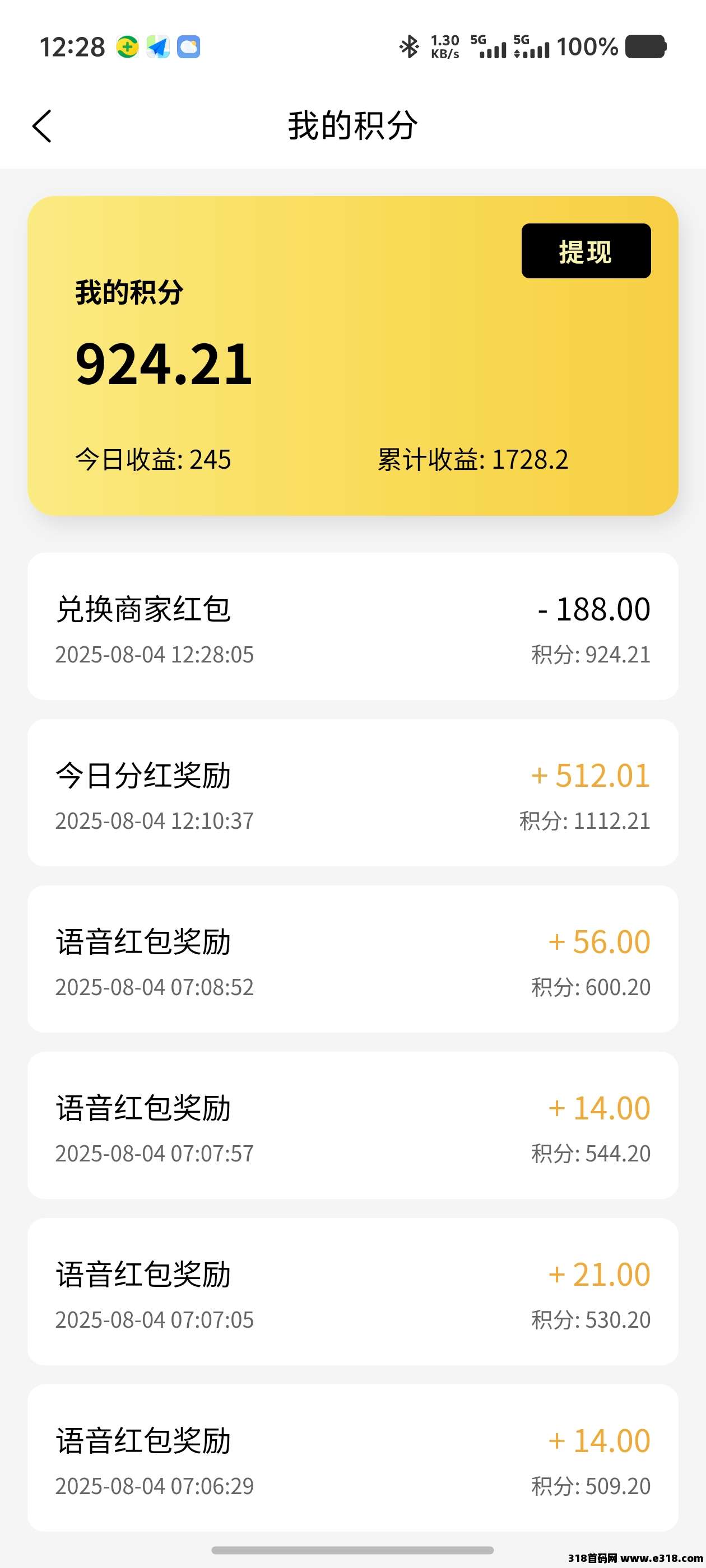This screenshot has height=1568, width=706.
Task: Tap the 提现 withdrawal button
Action: pos(586,251)
